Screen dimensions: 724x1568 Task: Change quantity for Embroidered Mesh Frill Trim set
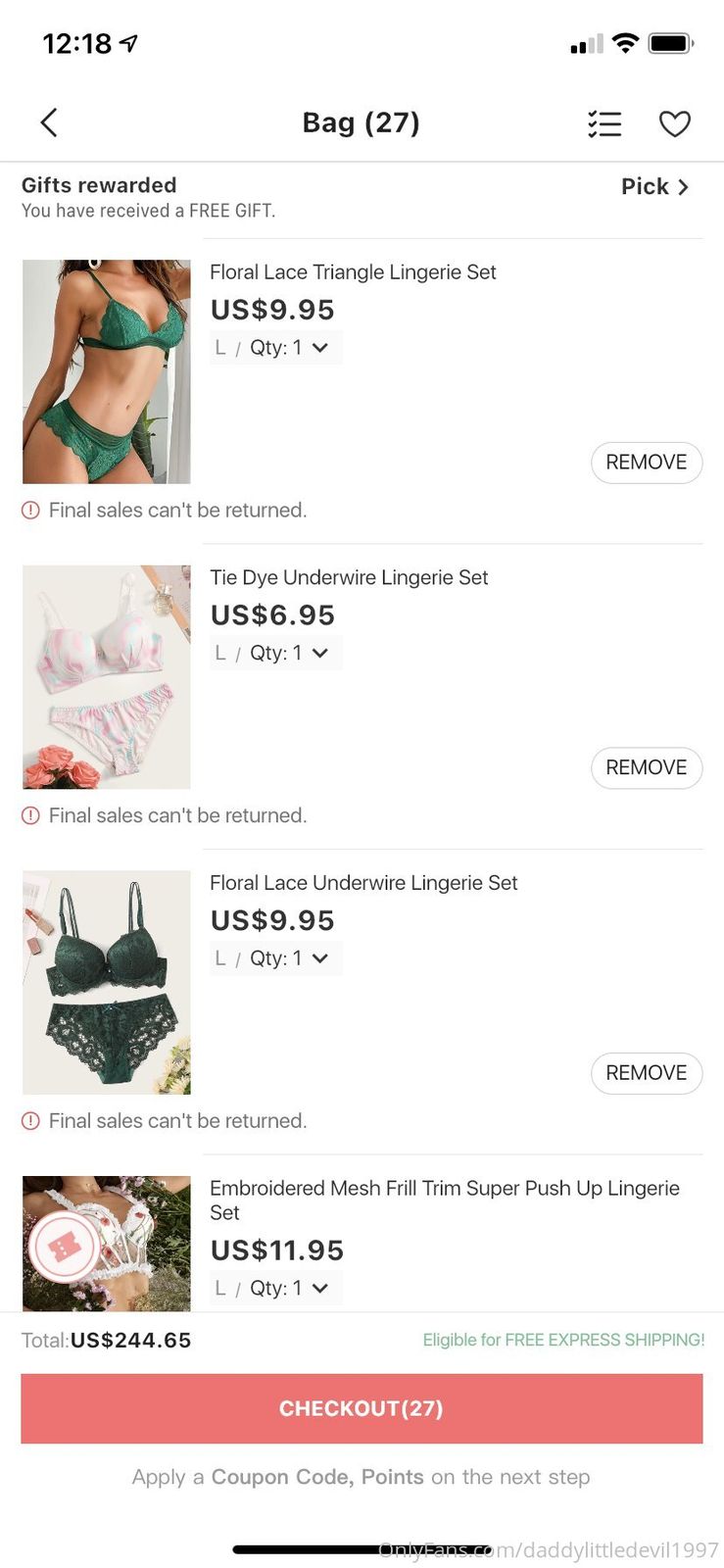[288, 1288]
